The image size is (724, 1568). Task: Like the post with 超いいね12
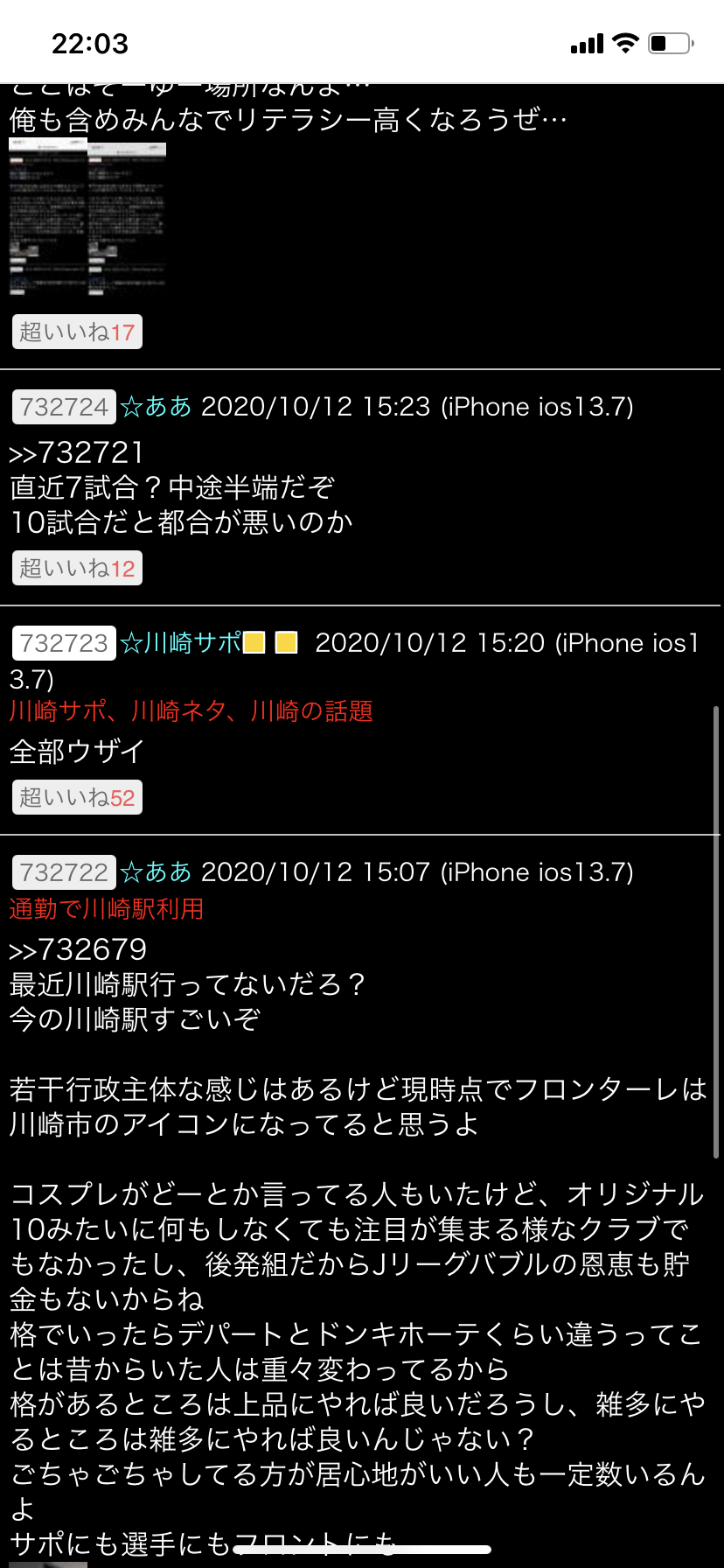pos(77,569)
